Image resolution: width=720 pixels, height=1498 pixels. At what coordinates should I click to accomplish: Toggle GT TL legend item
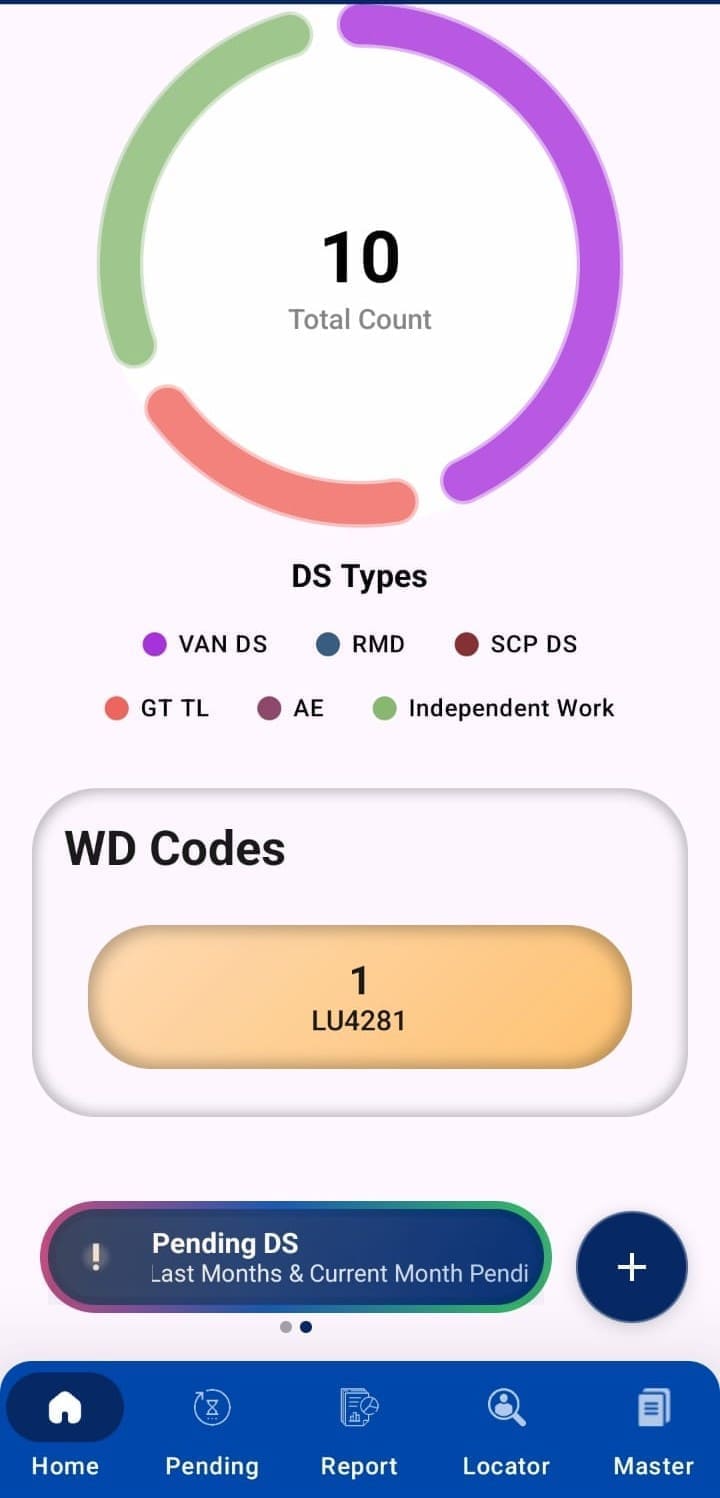[158, 708]
